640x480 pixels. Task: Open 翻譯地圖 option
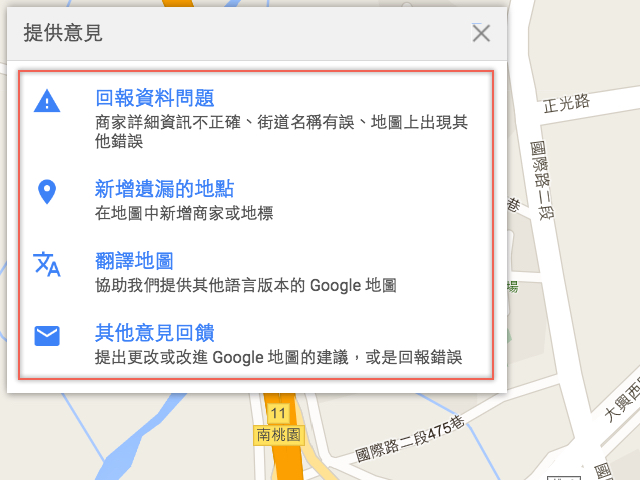coord(134,261)
